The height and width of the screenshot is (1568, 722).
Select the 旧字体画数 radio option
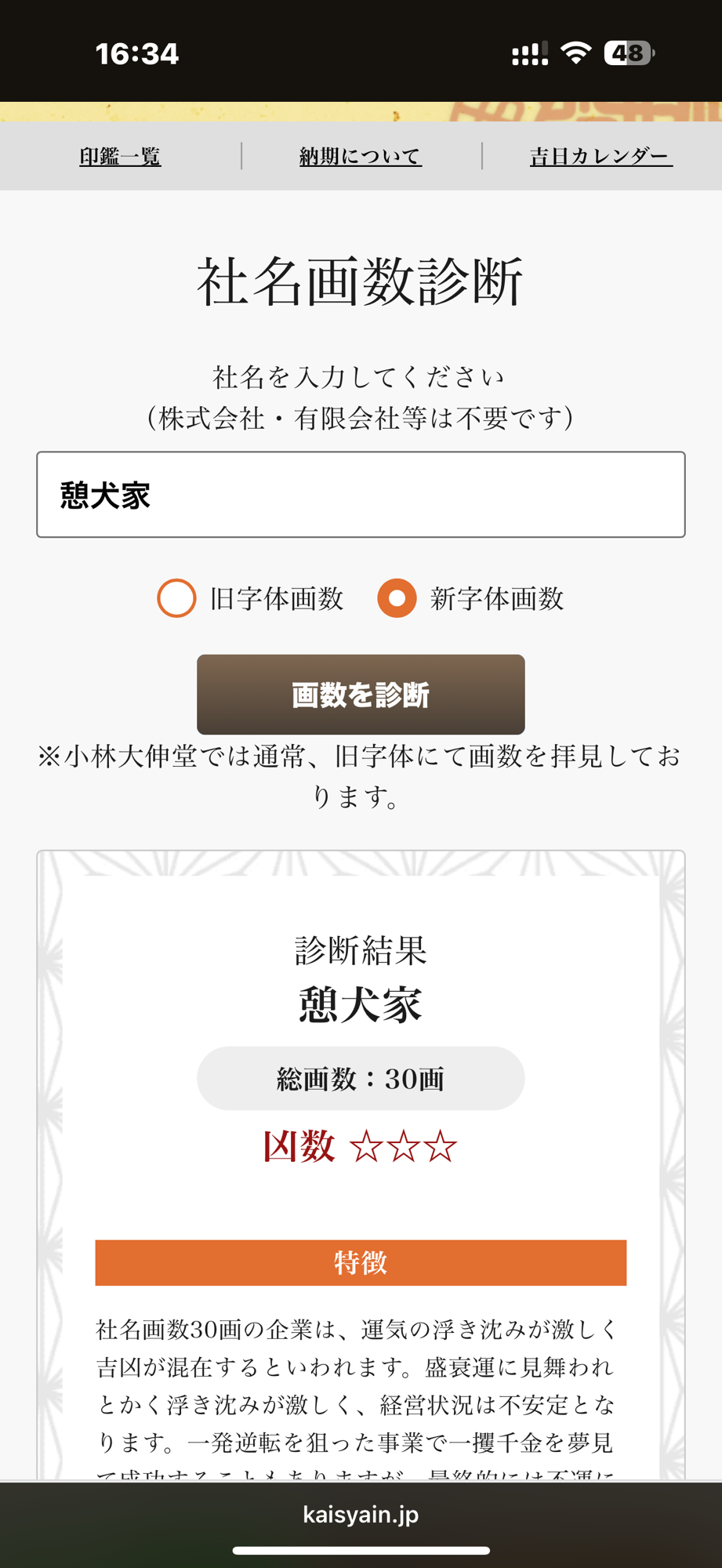[177, 598]
